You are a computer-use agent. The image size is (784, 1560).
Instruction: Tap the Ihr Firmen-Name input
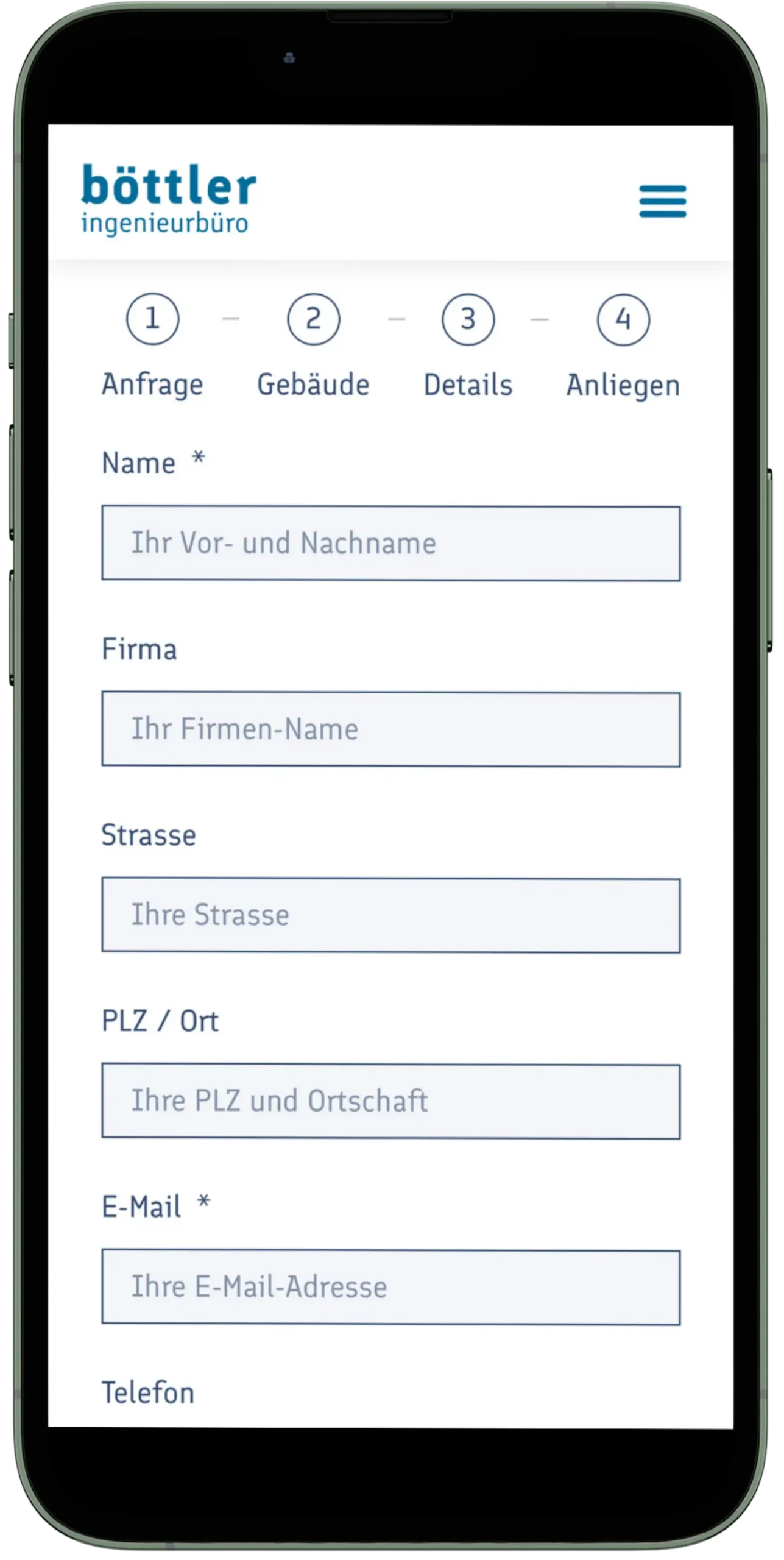[390, 729]
